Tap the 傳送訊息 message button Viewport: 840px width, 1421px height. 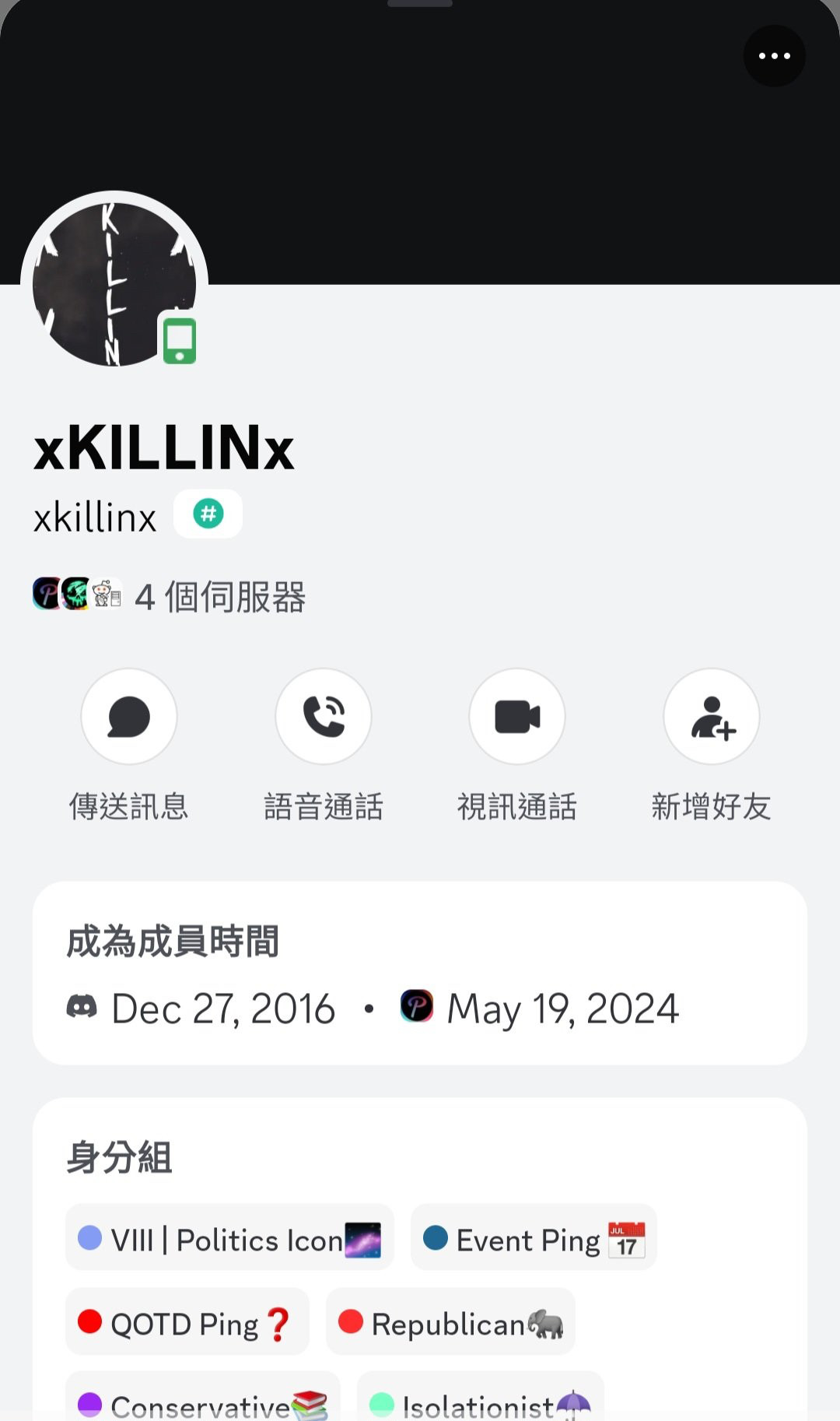pos(129,716)
